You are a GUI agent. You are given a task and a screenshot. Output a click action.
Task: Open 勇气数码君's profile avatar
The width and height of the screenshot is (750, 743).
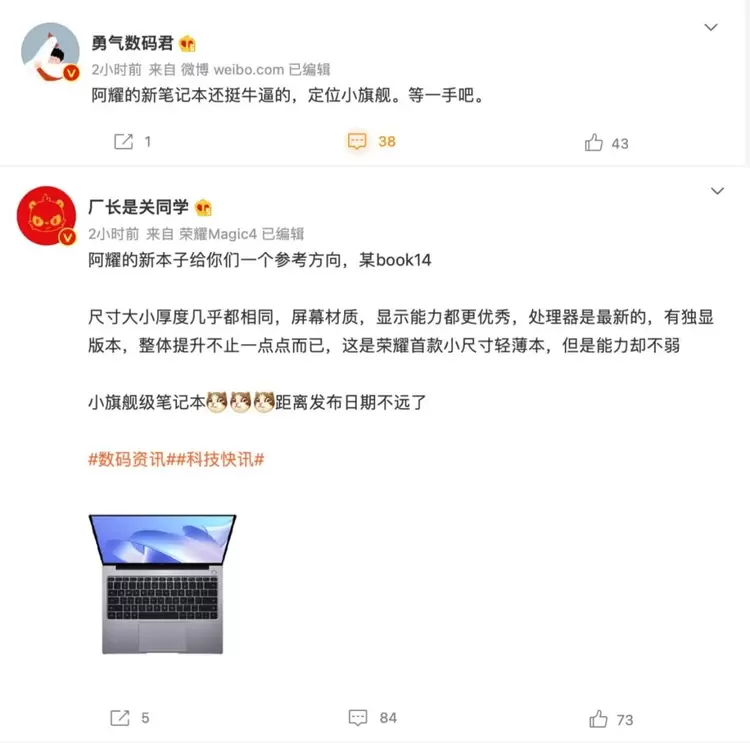[x=49, y=52]
